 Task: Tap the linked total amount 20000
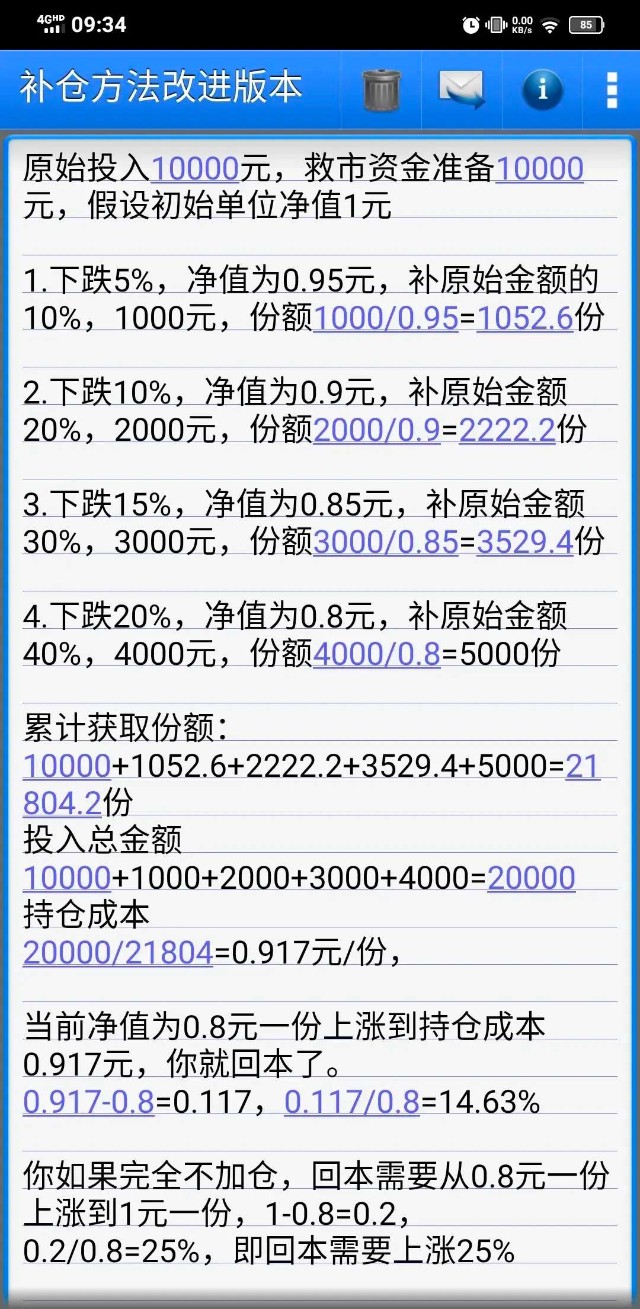(531, 878)
